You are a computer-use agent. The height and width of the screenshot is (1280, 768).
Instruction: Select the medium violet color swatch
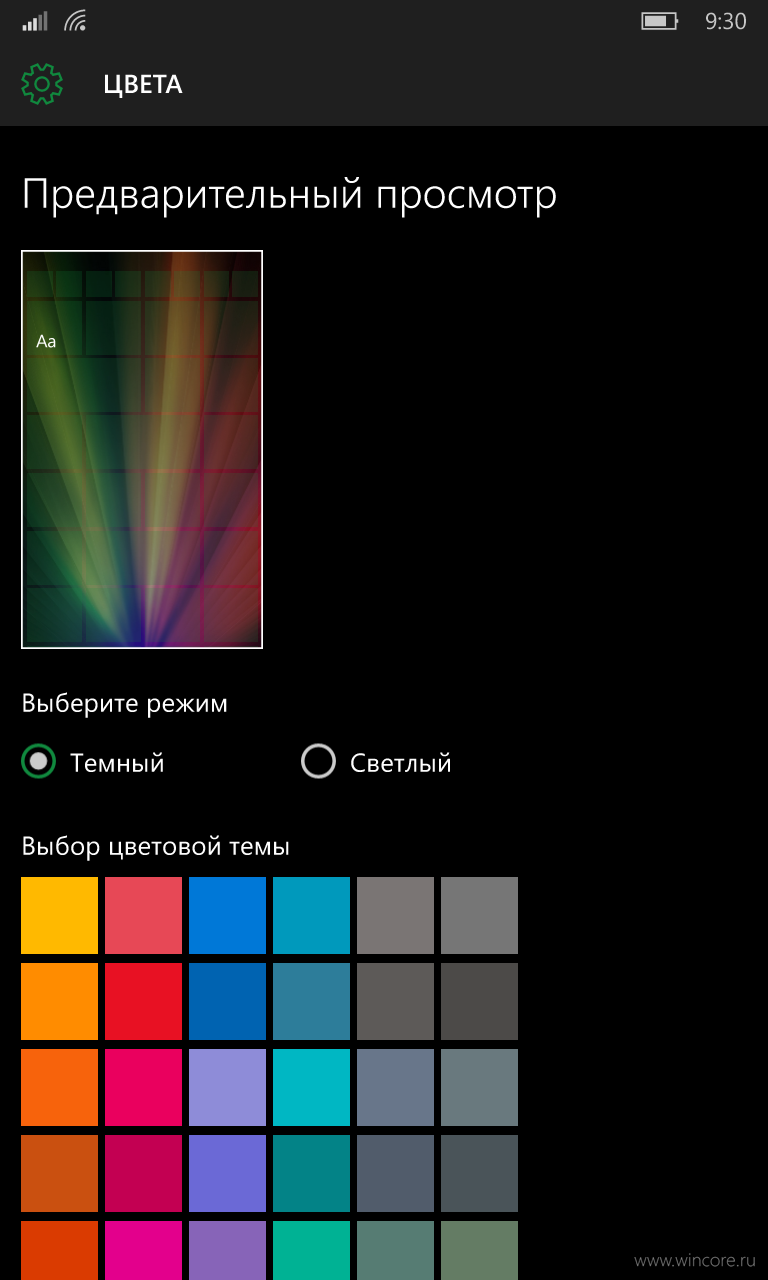pyautogui.click(x=228, y=1174)
